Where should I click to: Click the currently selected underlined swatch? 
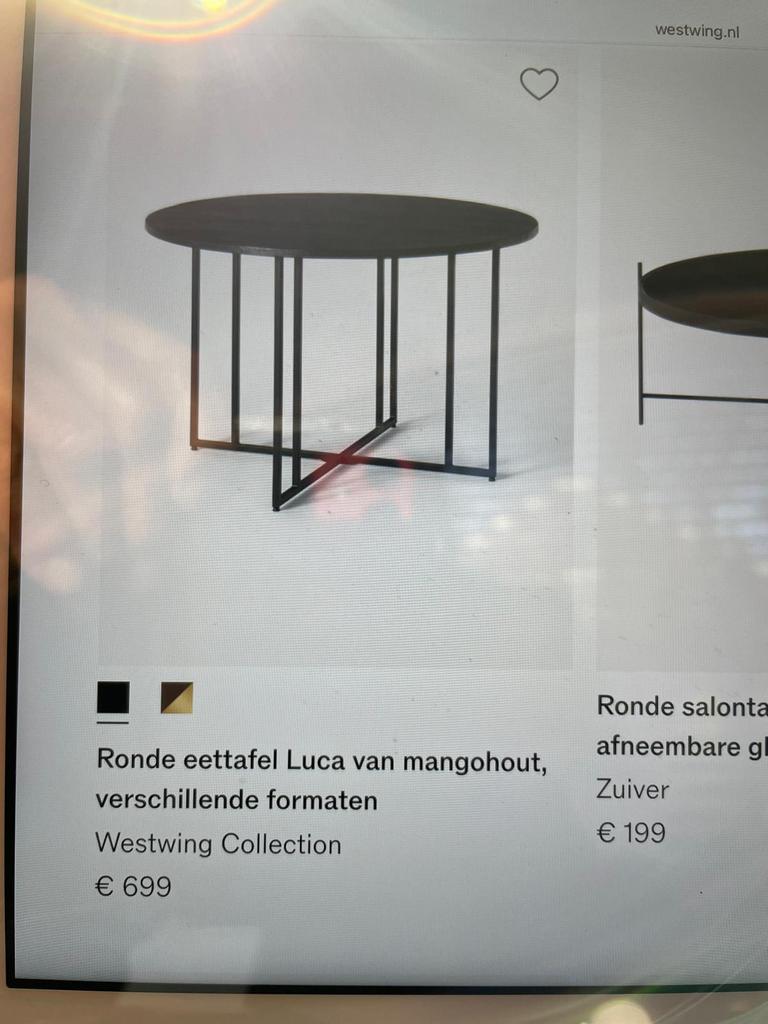(112, 695)
